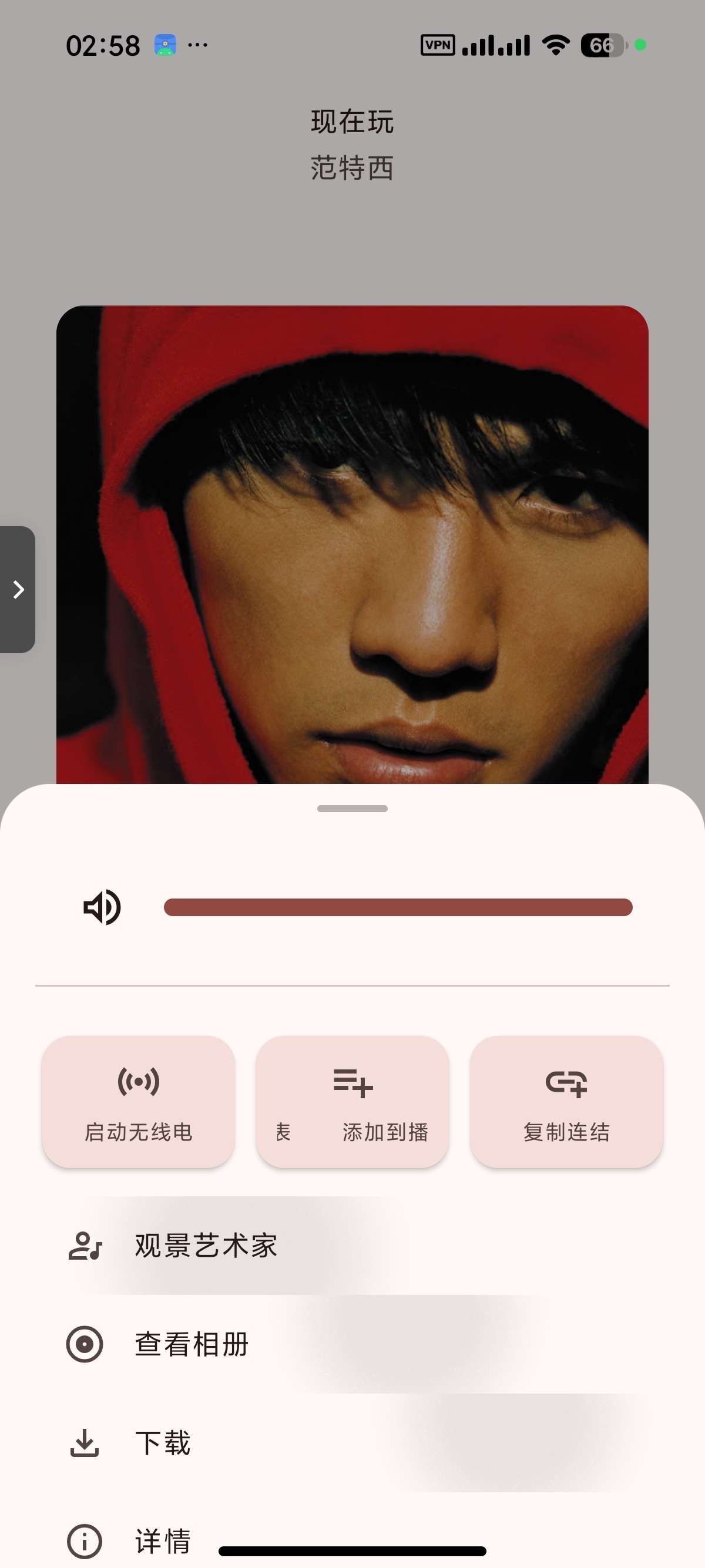Select the speaker volume icon
This screenshot has width=705, height=1568.
pyautogui.click(x=101, y=907)
